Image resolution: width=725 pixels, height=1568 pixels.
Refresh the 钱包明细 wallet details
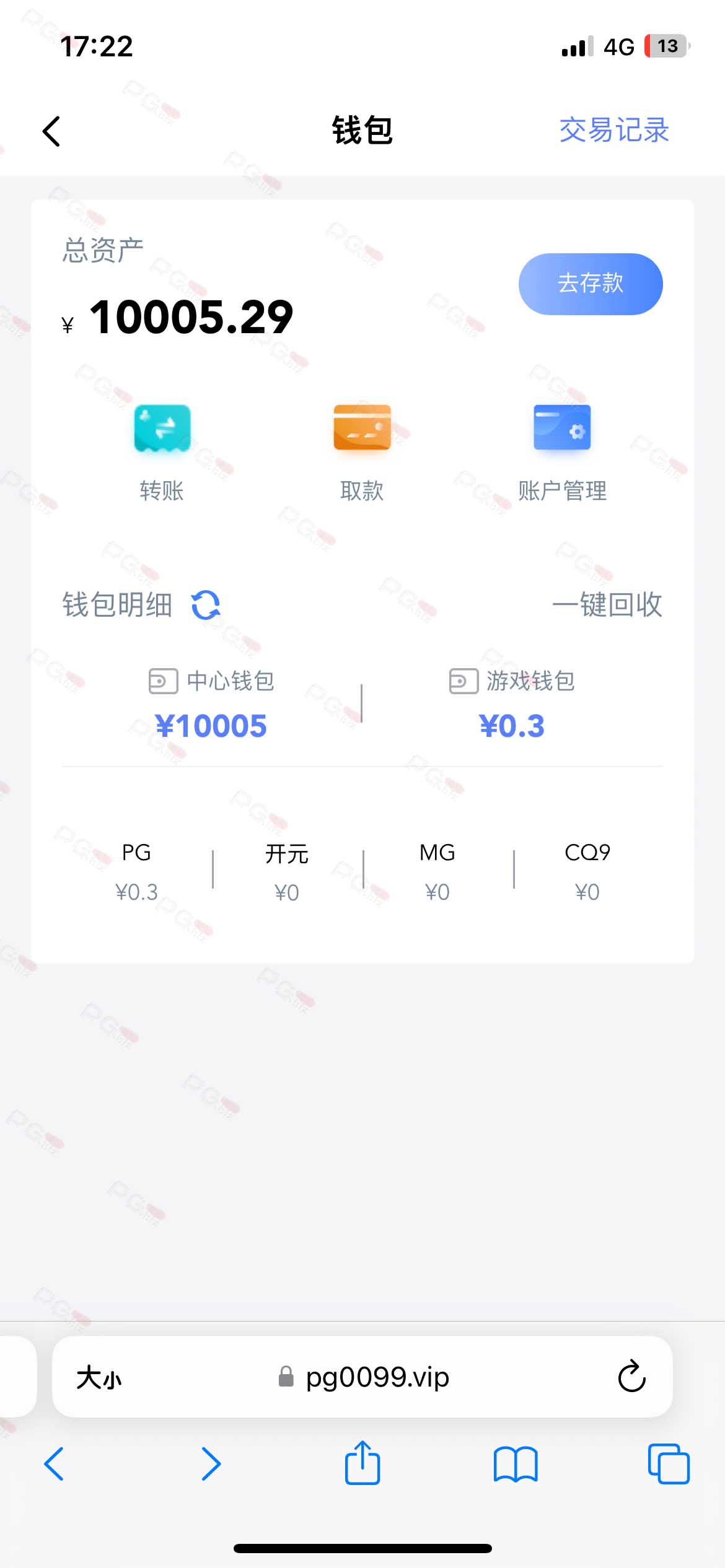coord(206,605)
